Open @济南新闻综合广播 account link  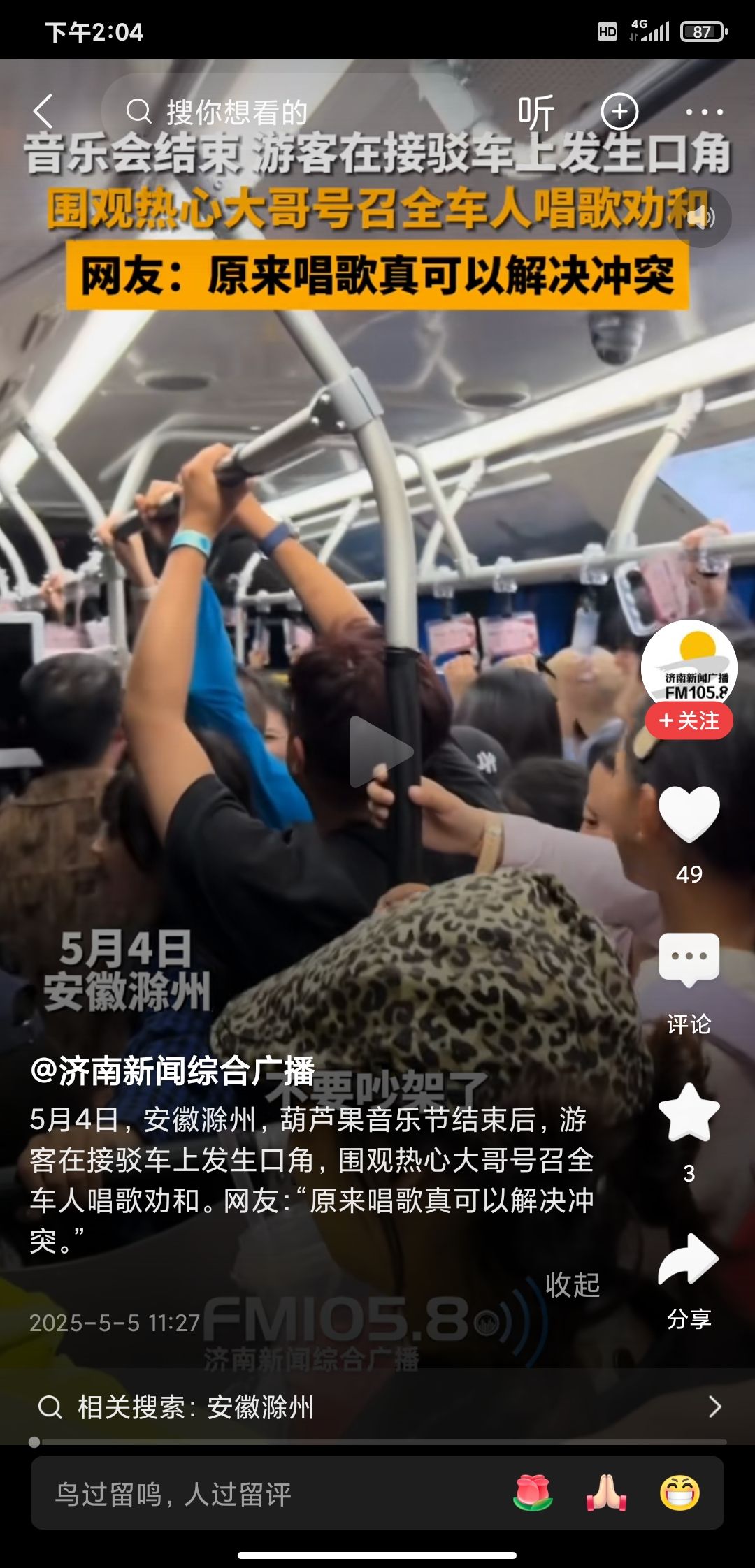[x=172, y=1070]
